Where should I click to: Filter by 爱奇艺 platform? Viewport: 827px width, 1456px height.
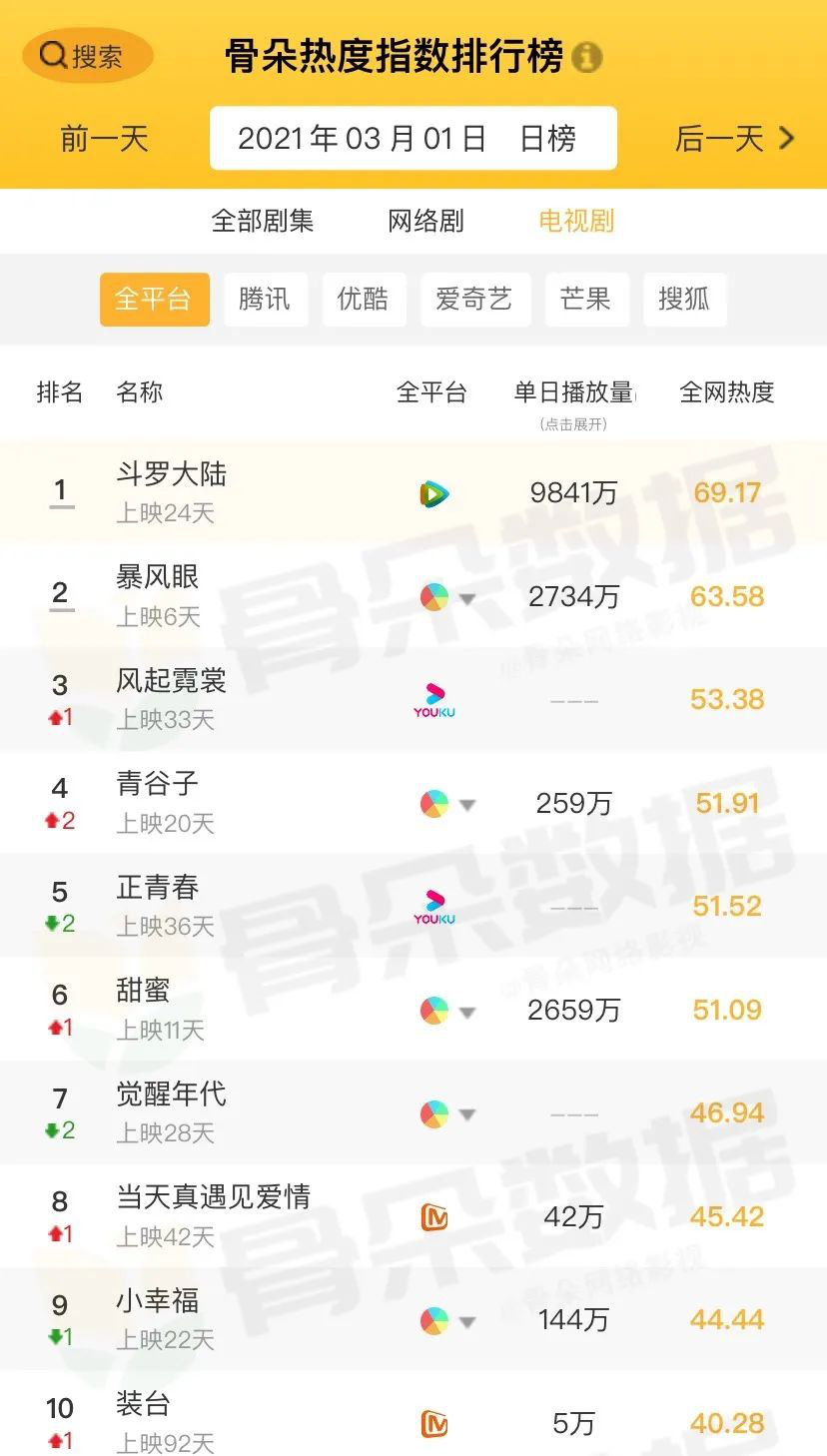pyautogui.click(x=474, y=300)
